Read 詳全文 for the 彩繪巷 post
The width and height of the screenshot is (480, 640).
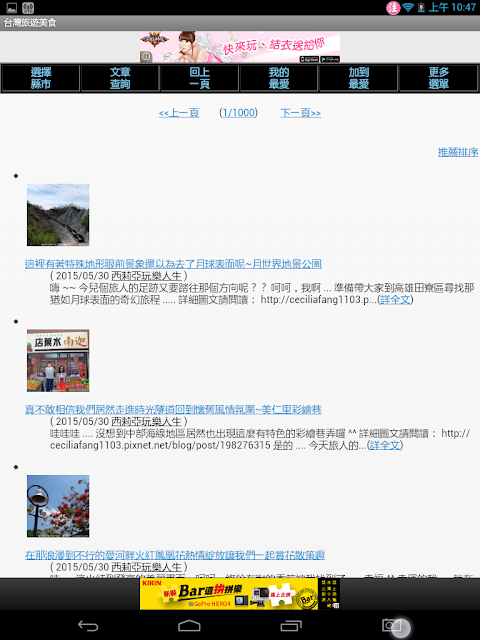pos(385,445)
